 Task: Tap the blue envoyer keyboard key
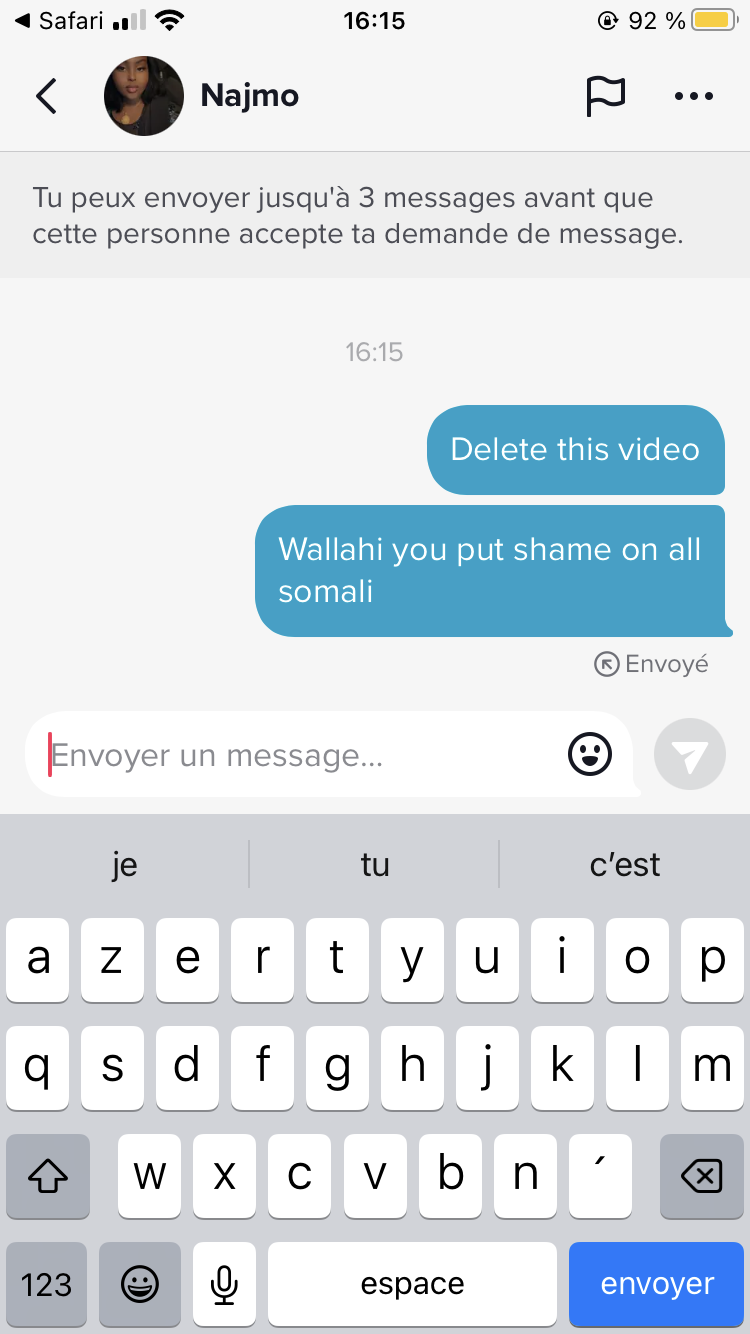click(x=657, y=1284)
